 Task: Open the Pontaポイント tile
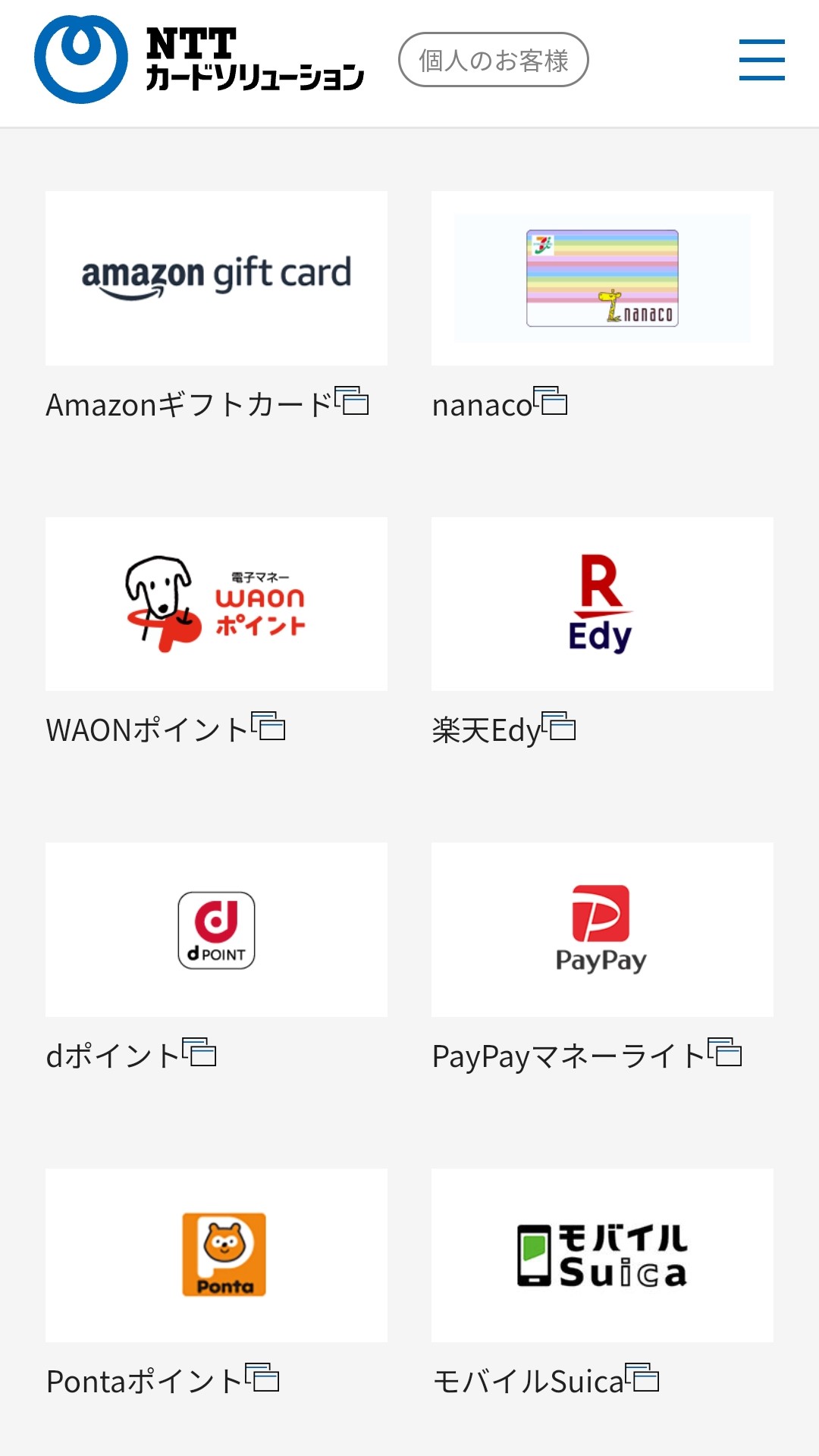tap(216, 1255)
